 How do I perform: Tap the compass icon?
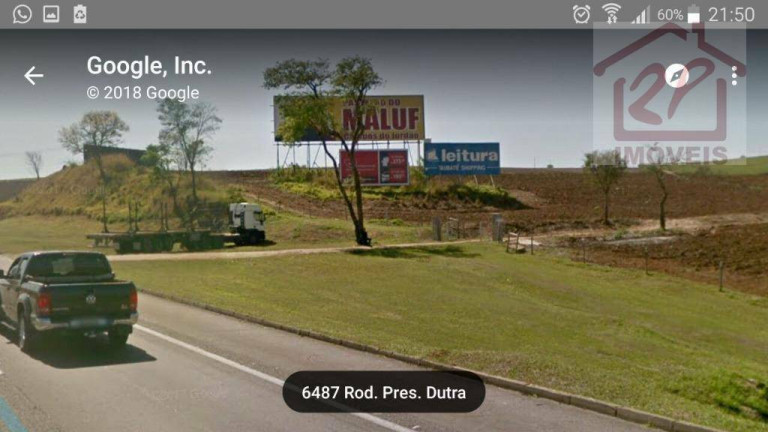pyautogui.click(x=677, y=76)
